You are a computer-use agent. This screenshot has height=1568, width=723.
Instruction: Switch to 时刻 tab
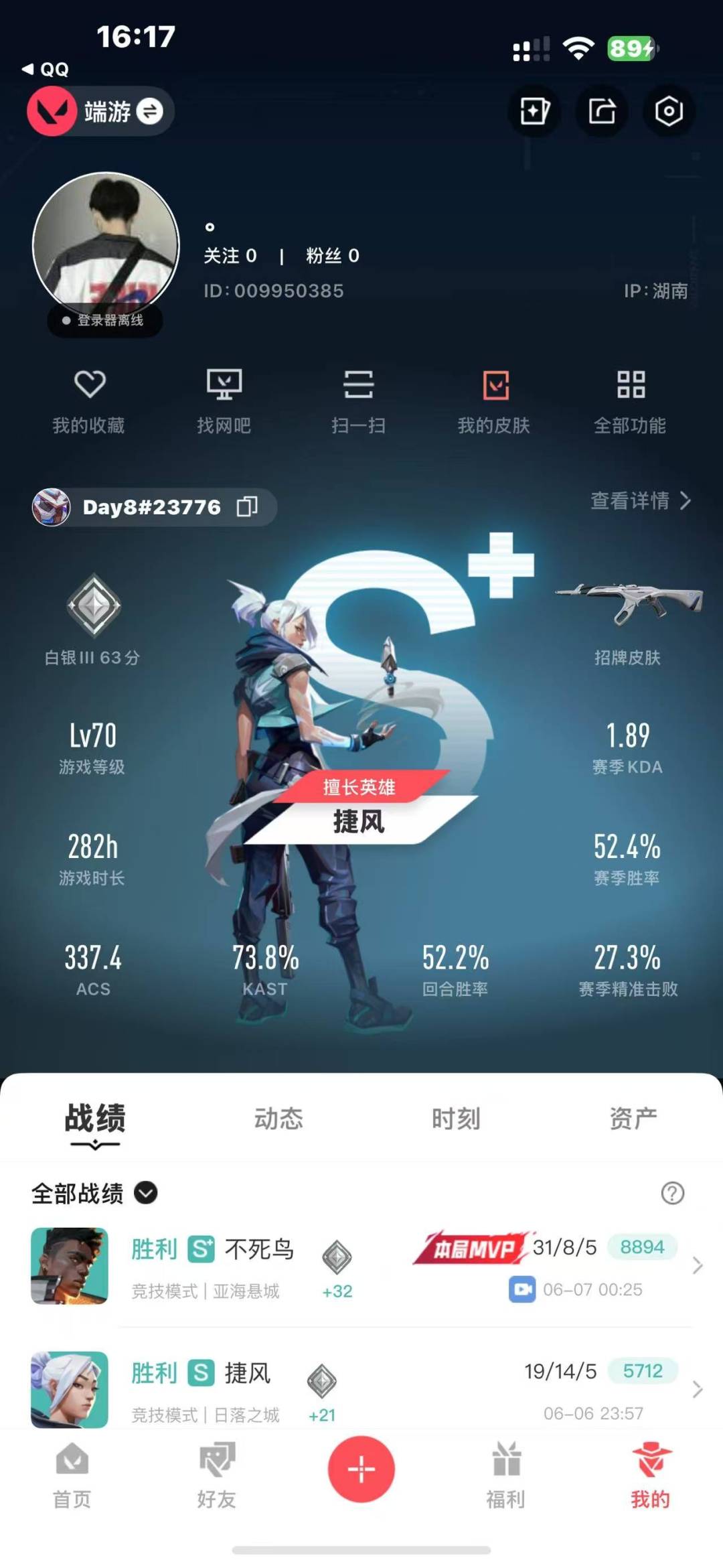click(x=456, y=1119)
